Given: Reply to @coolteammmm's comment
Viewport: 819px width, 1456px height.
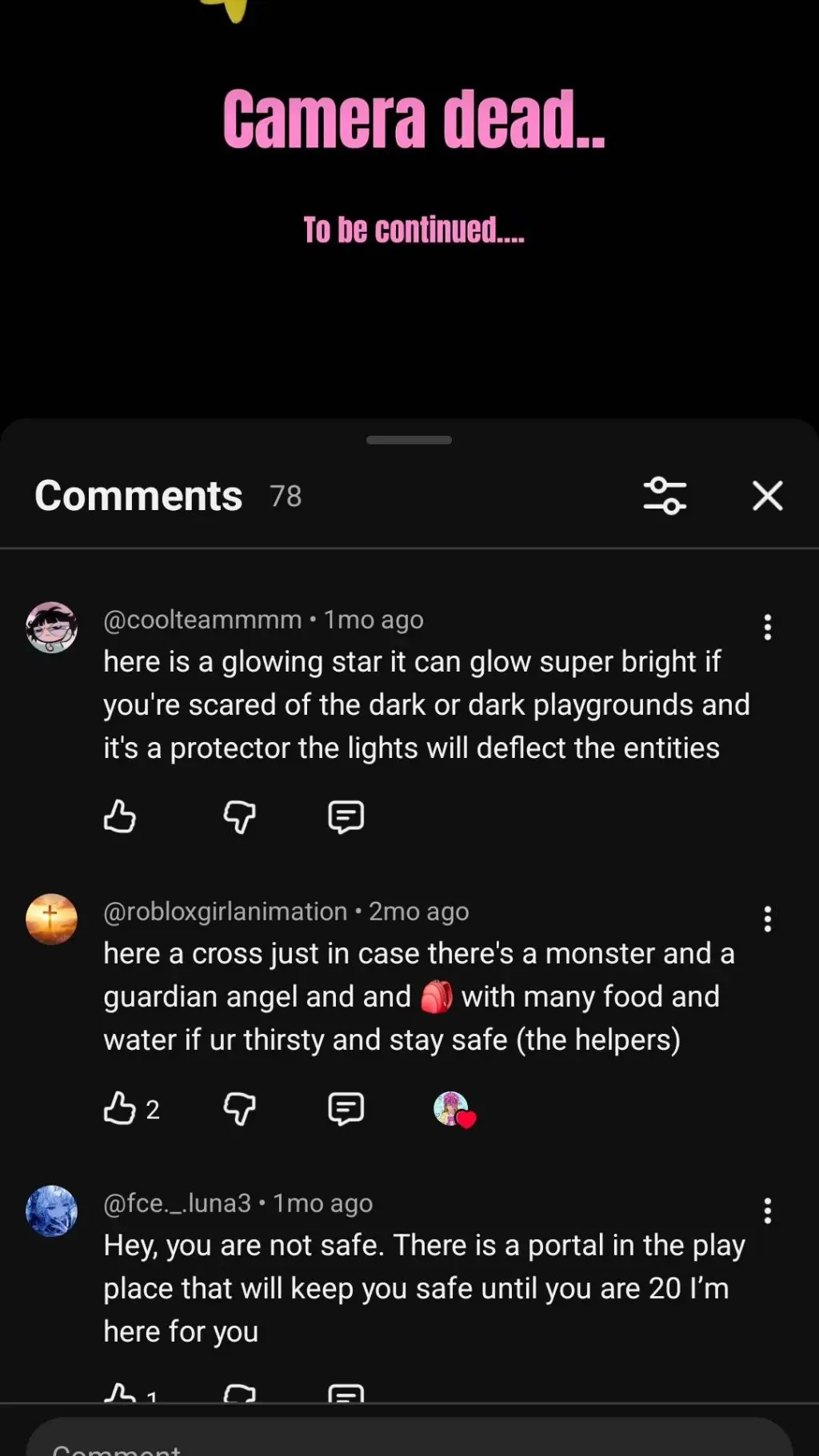Looking at the screenshot, I should (346, 816).
